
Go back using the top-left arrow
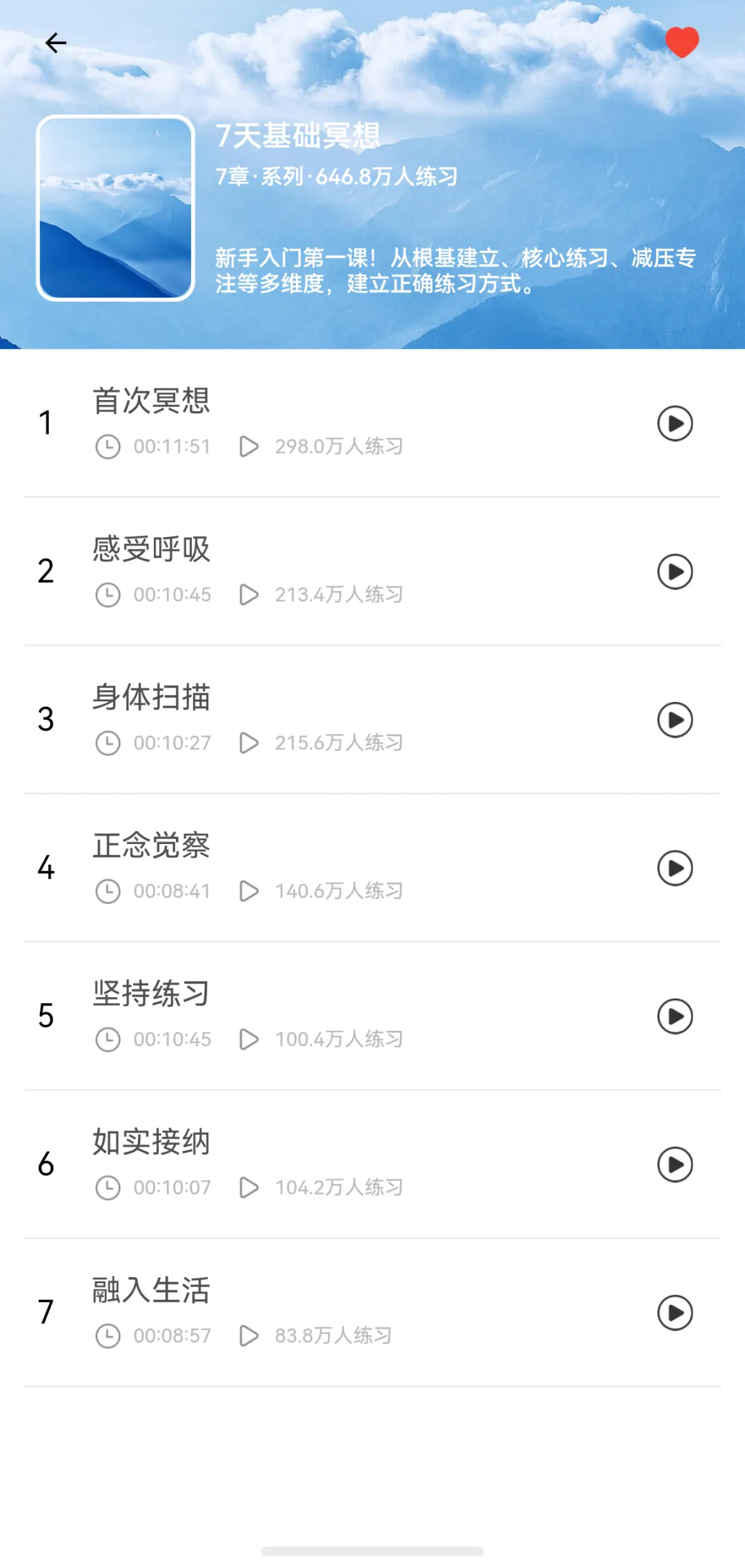[56, 43]
